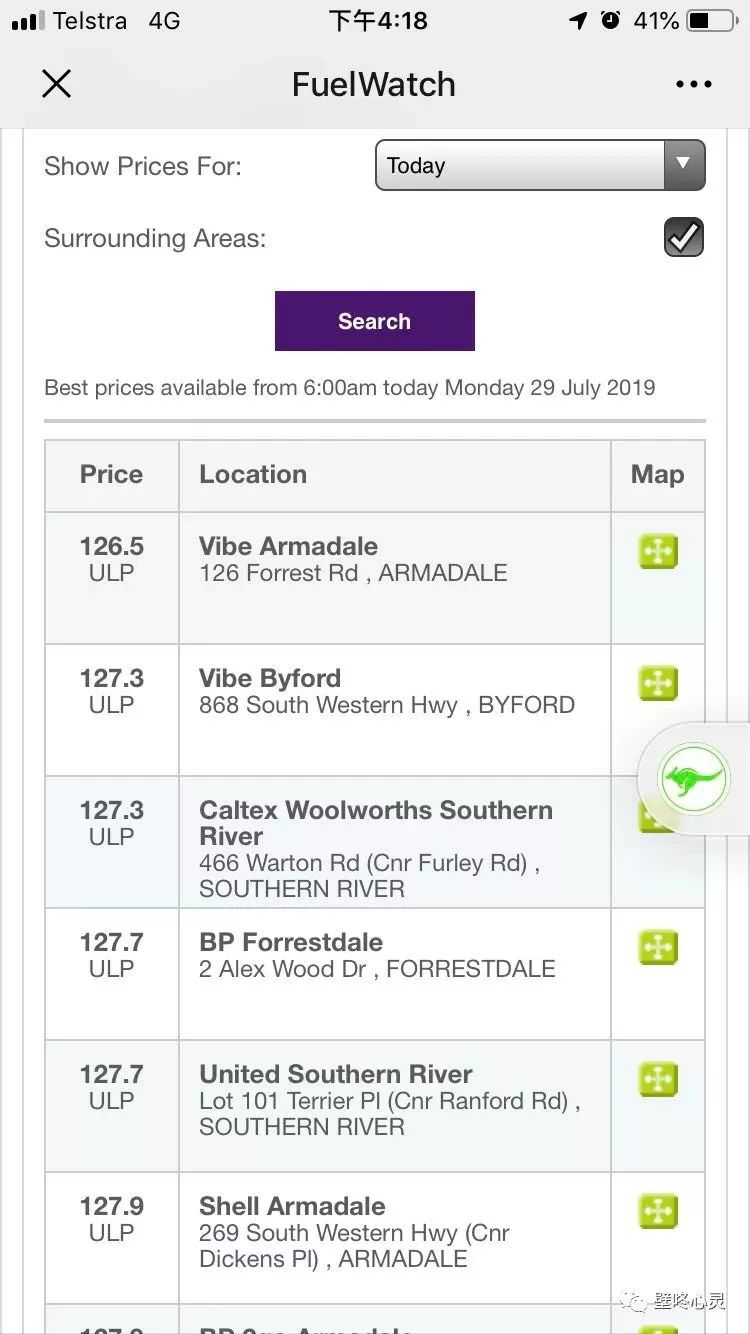Screen dimensions: 750x1334
Task: Show BP Forrestdale on the map
Action: [x=658, y=947]
